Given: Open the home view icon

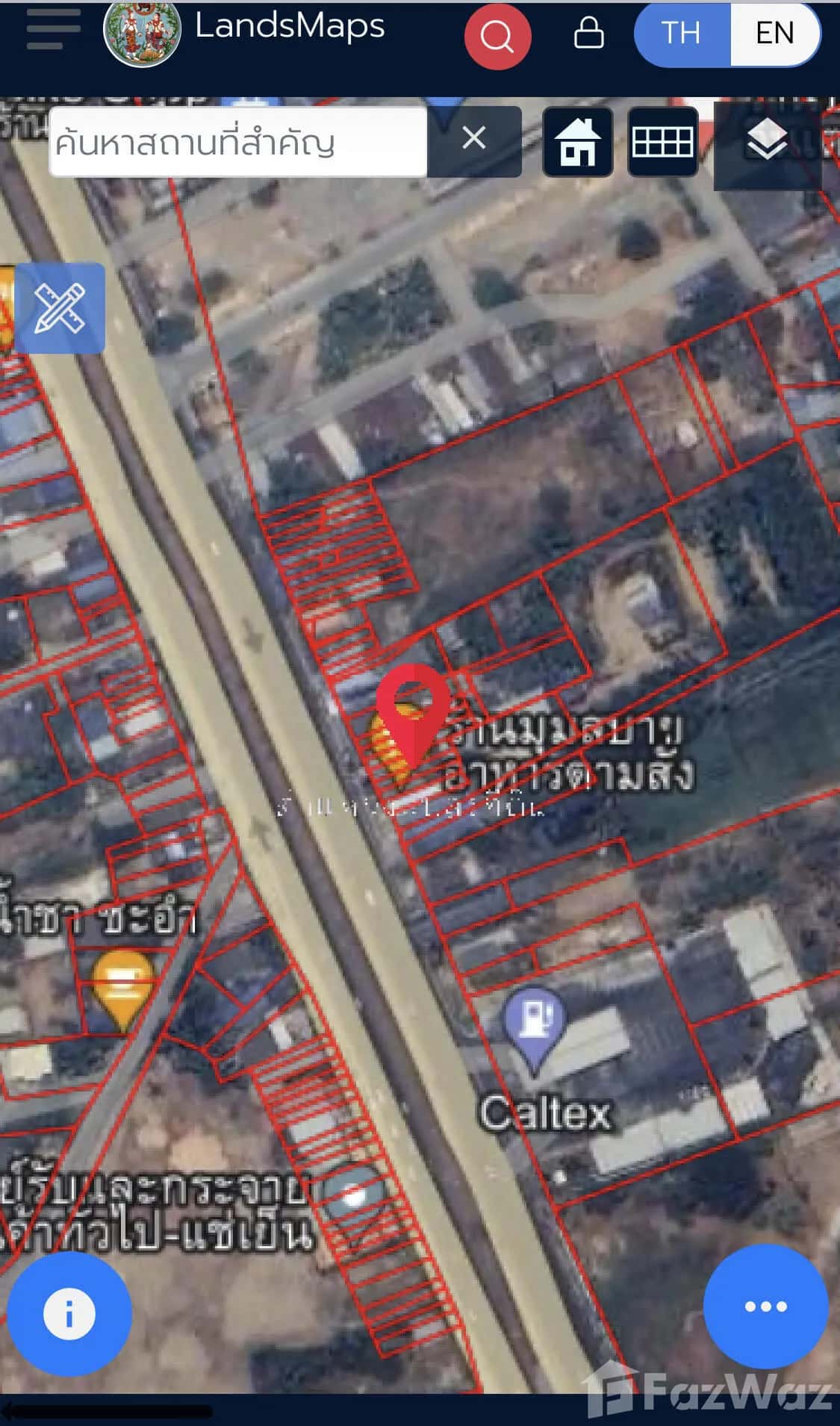Looking at the screenshot, I should [577, 142].
